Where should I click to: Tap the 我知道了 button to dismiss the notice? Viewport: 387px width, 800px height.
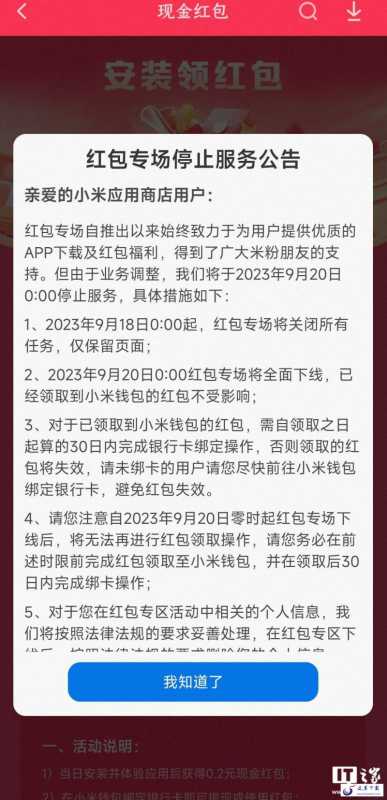click(x=193, y=682)
